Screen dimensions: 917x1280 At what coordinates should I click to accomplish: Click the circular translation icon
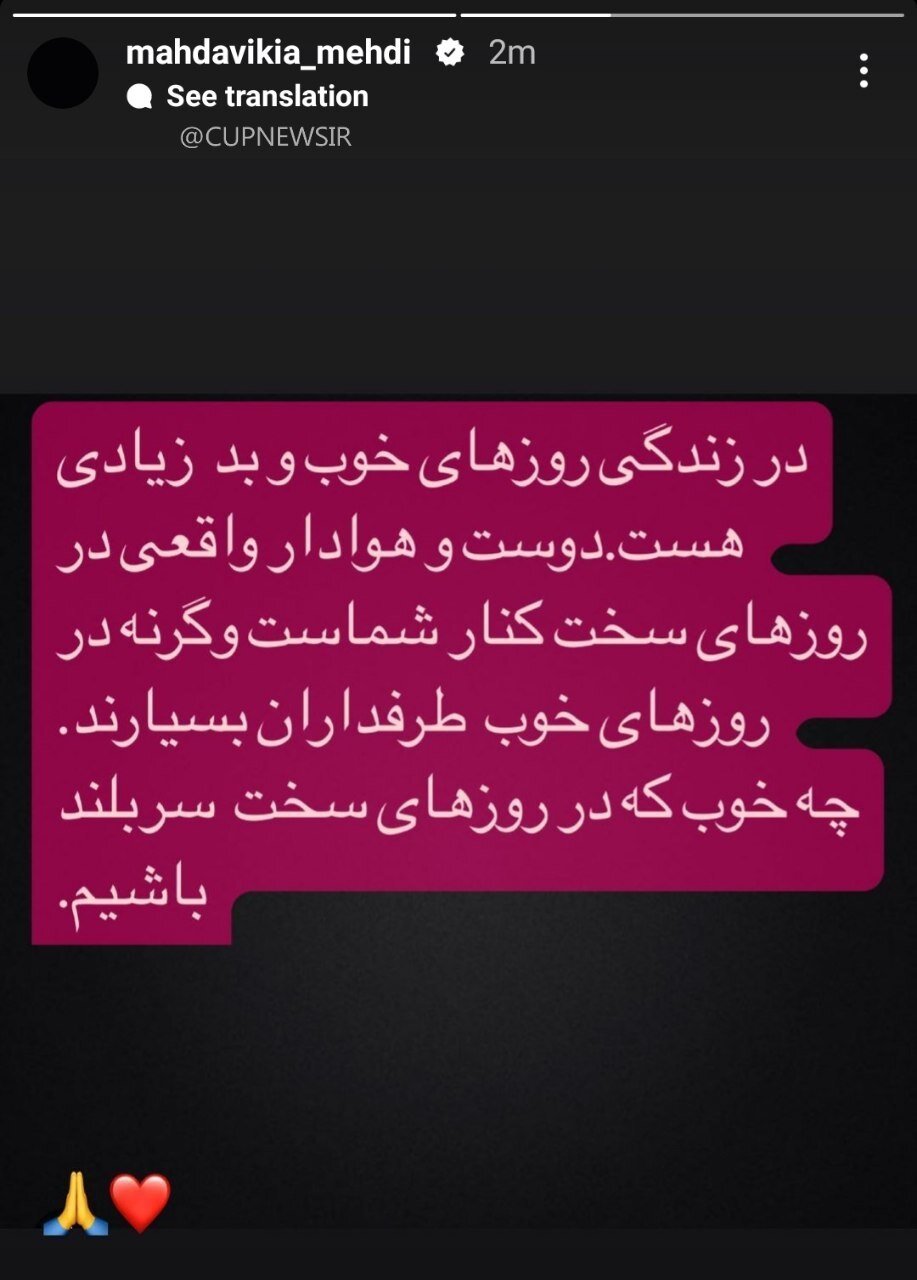140,96
